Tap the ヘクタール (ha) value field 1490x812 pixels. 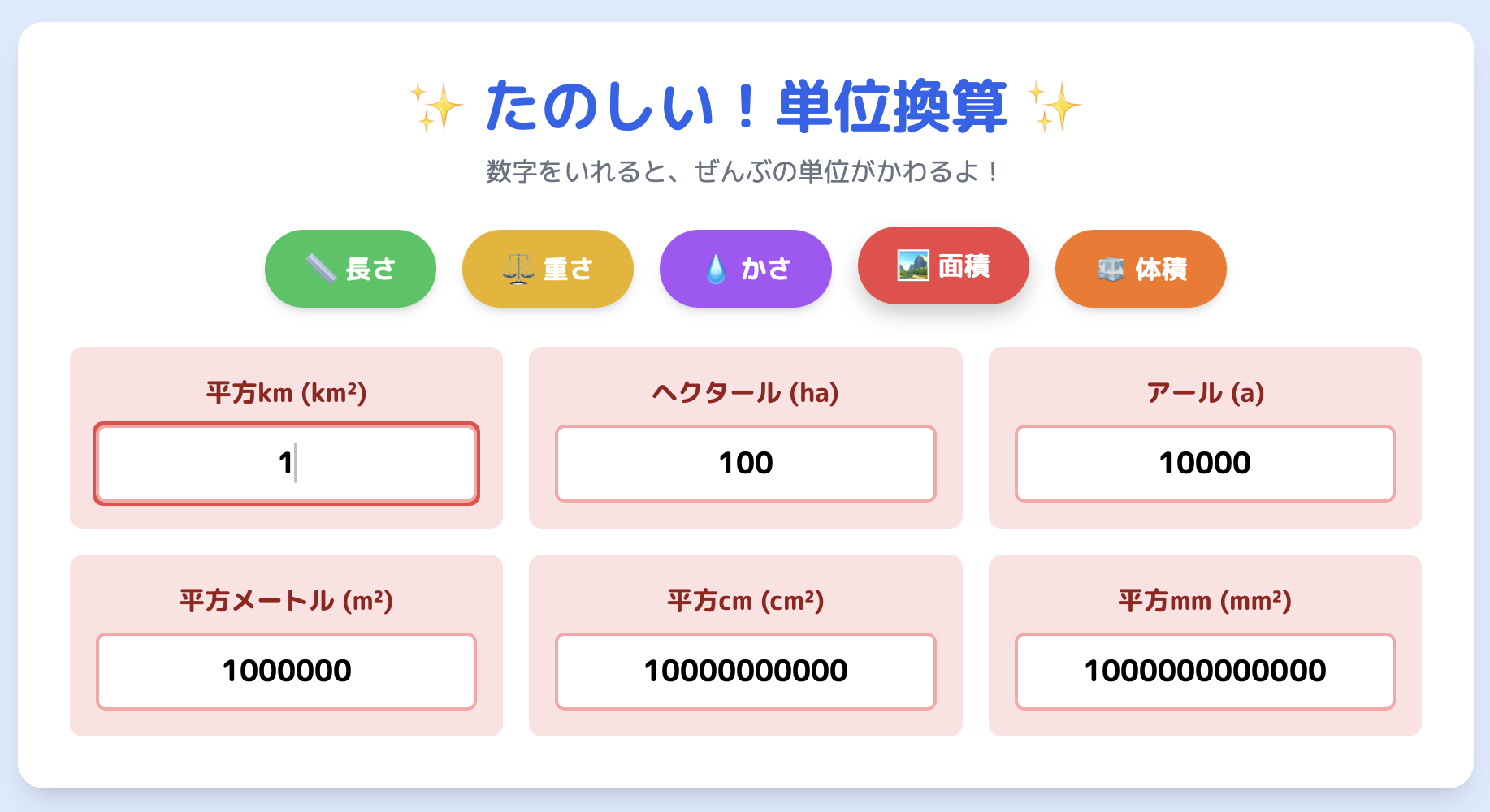point(745,464)
